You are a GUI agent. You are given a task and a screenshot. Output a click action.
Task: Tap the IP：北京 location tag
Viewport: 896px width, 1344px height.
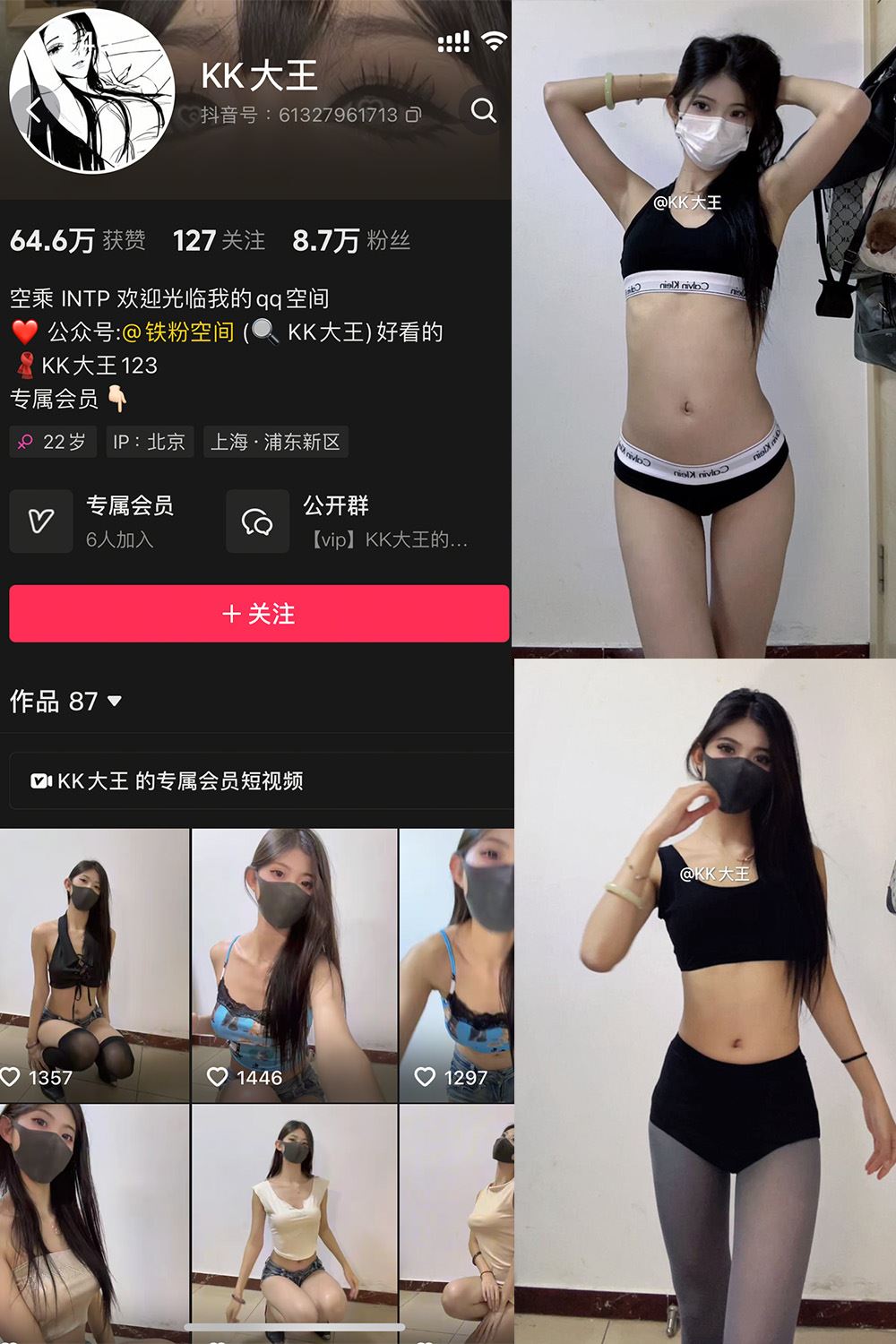tap(149, 442)
